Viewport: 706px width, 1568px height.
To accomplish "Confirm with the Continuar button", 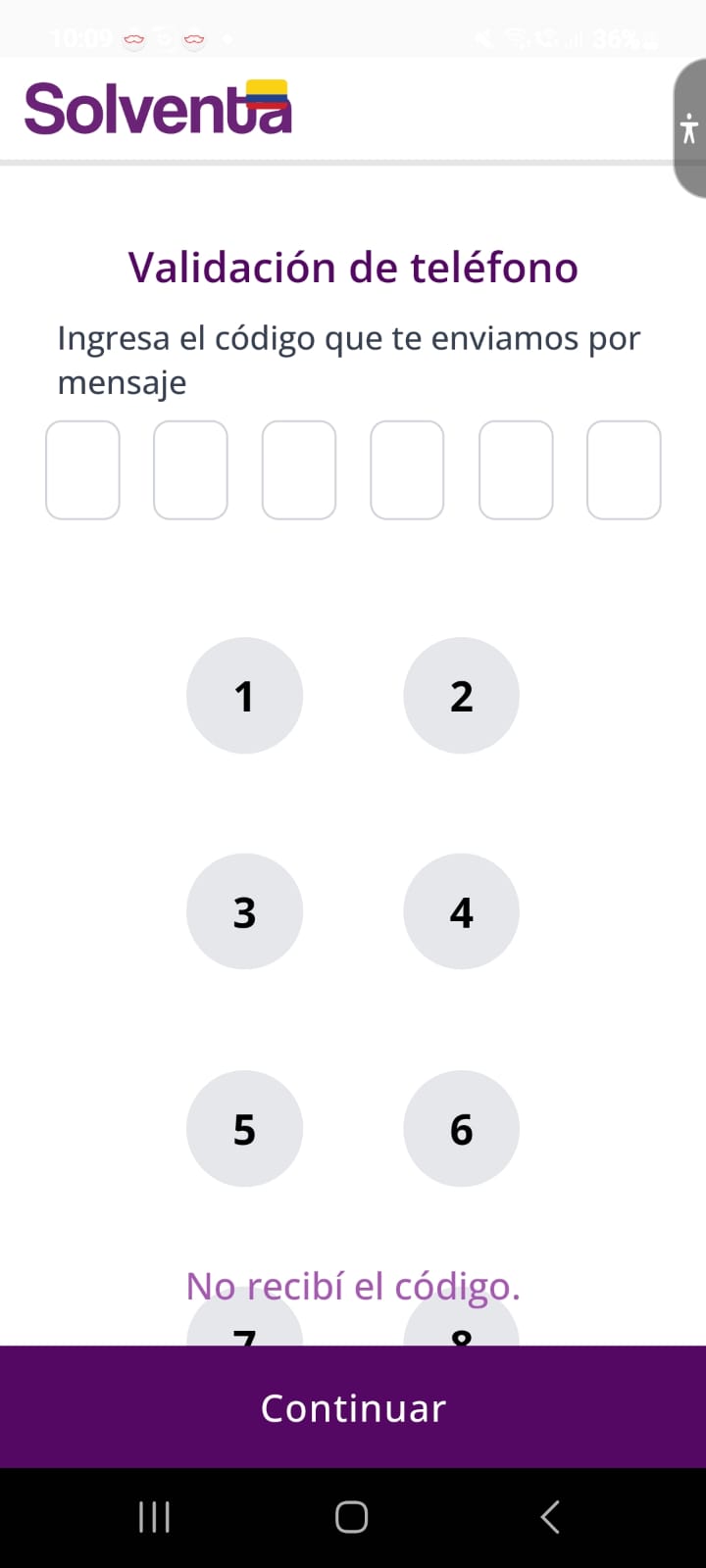I will [x=353, y=1407].
